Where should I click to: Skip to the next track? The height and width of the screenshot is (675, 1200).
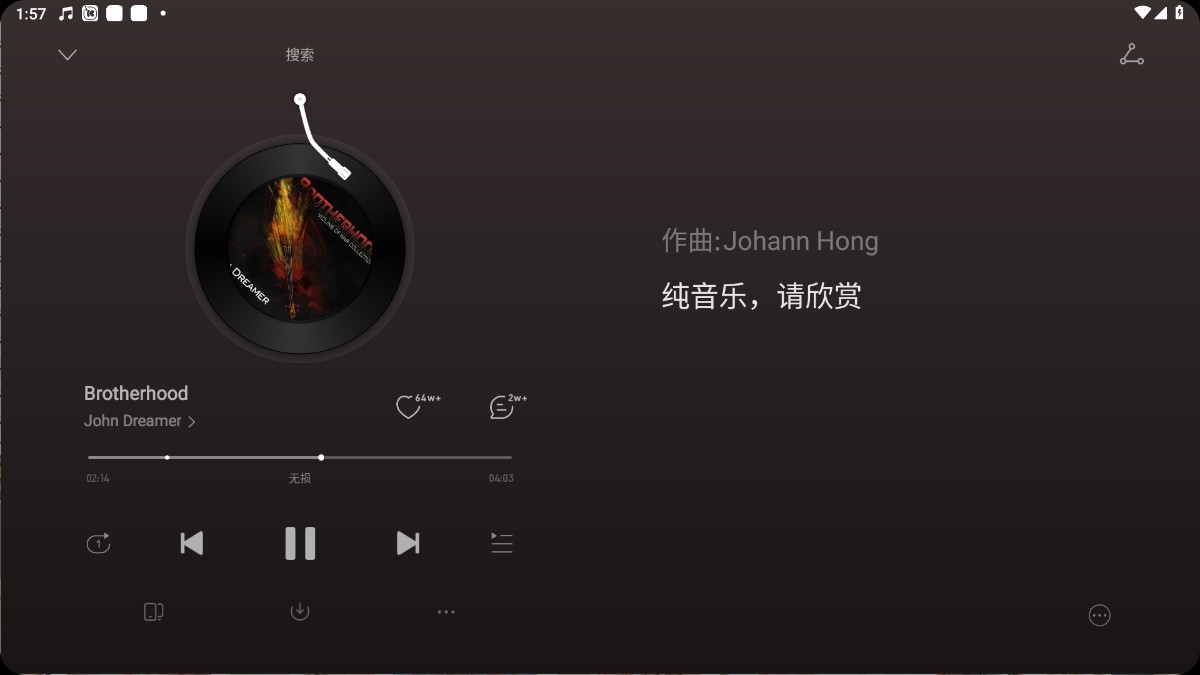[407, 543]
